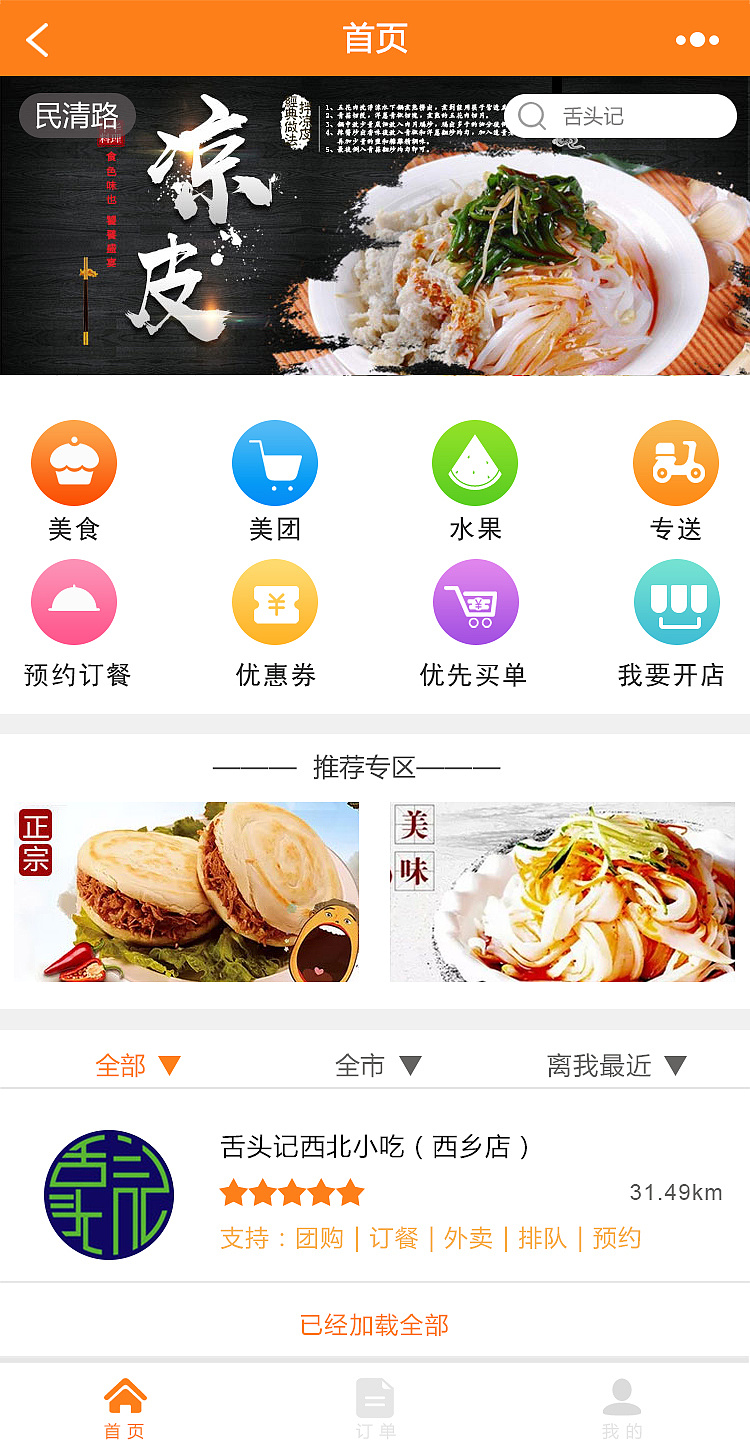Open the 美味 noodle promo thumbnail
750x1452 pixels.
(561, 891)
